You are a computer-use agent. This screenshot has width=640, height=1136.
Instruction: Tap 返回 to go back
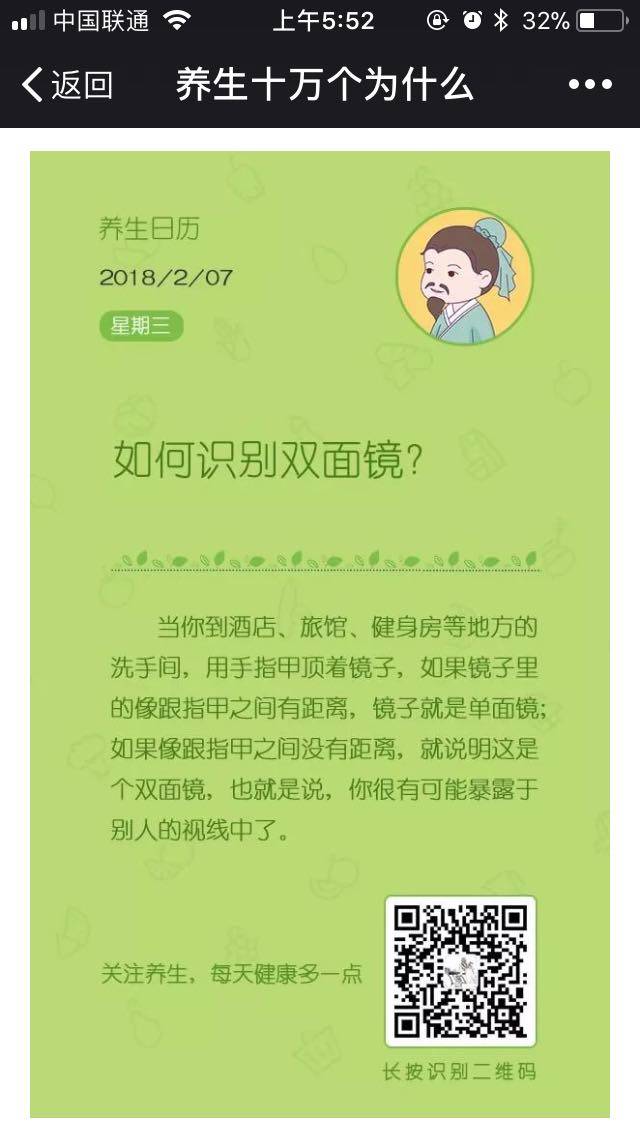(x=66, y=85)
